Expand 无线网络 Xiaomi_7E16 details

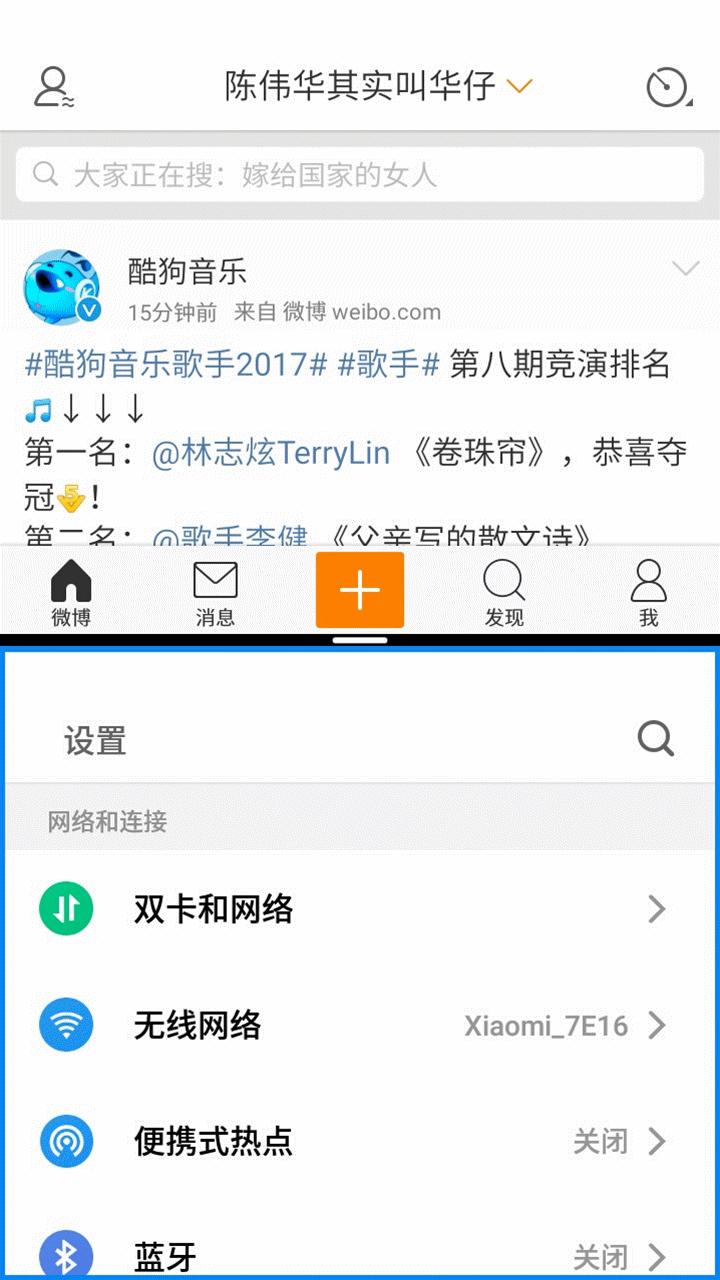658,1024
